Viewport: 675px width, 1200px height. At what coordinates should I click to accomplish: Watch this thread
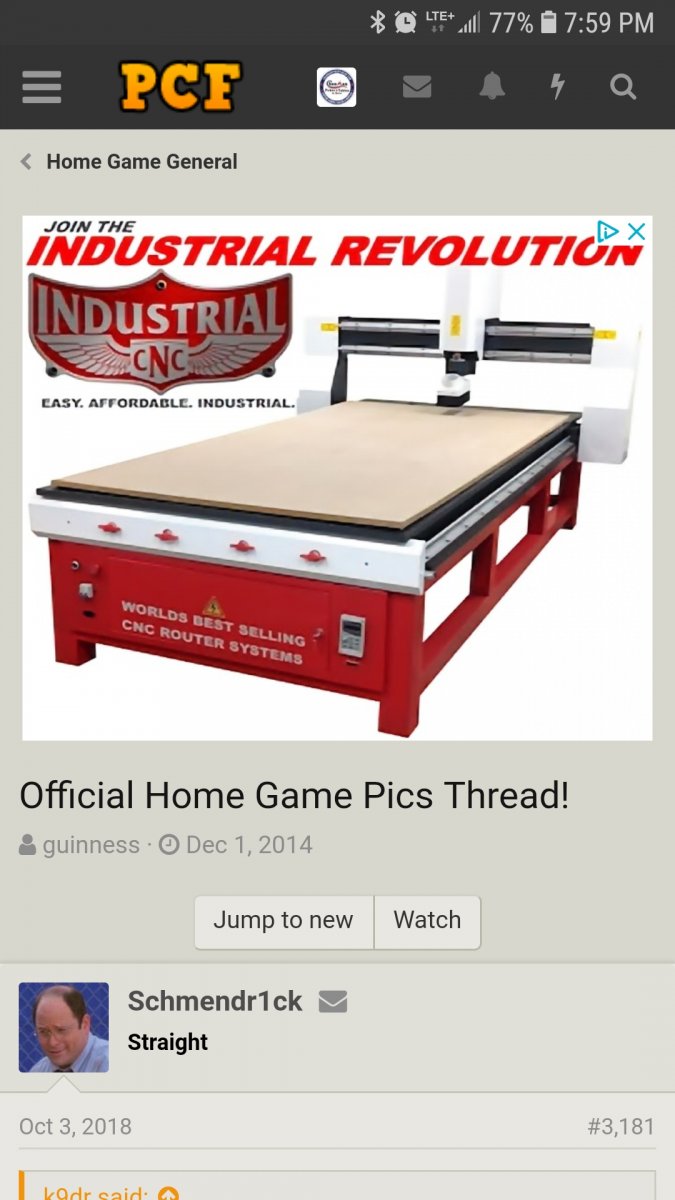pos(427,921)
